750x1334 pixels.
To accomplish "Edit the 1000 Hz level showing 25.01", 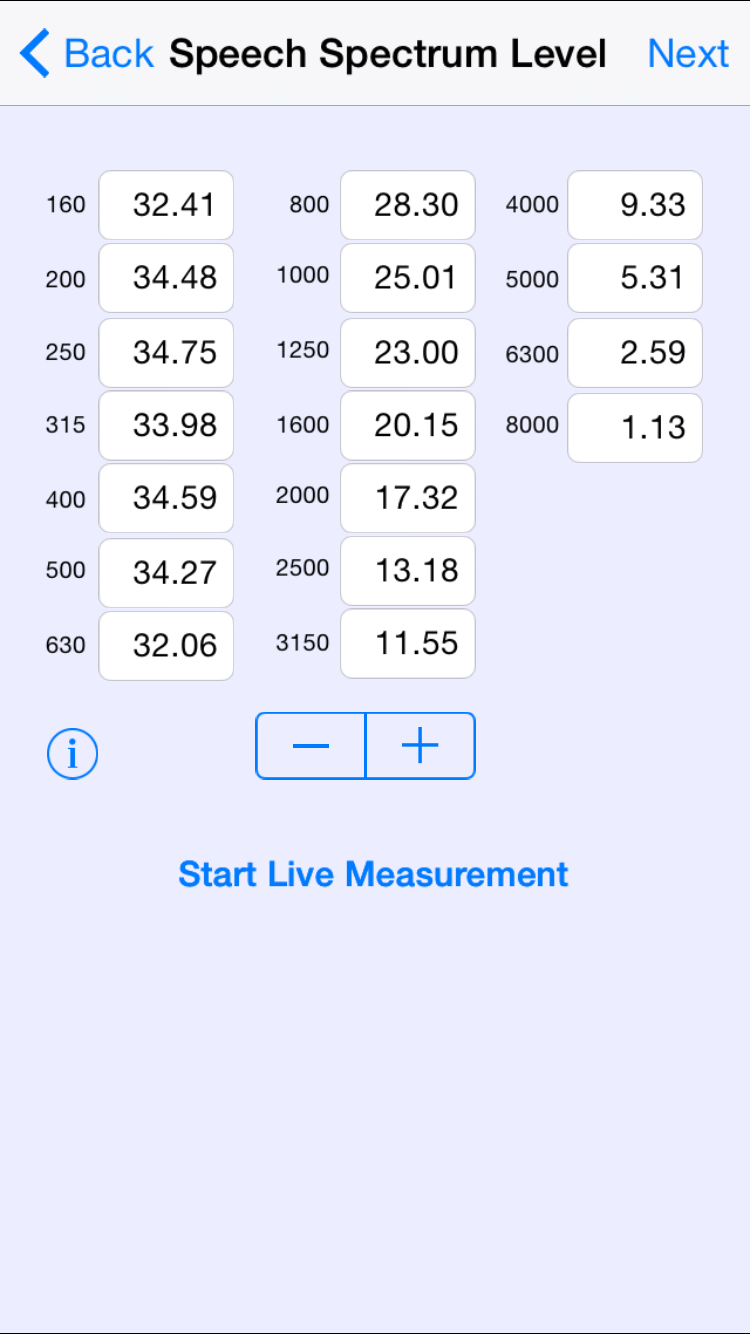I will pyautogui.click(x=407, y=278).
